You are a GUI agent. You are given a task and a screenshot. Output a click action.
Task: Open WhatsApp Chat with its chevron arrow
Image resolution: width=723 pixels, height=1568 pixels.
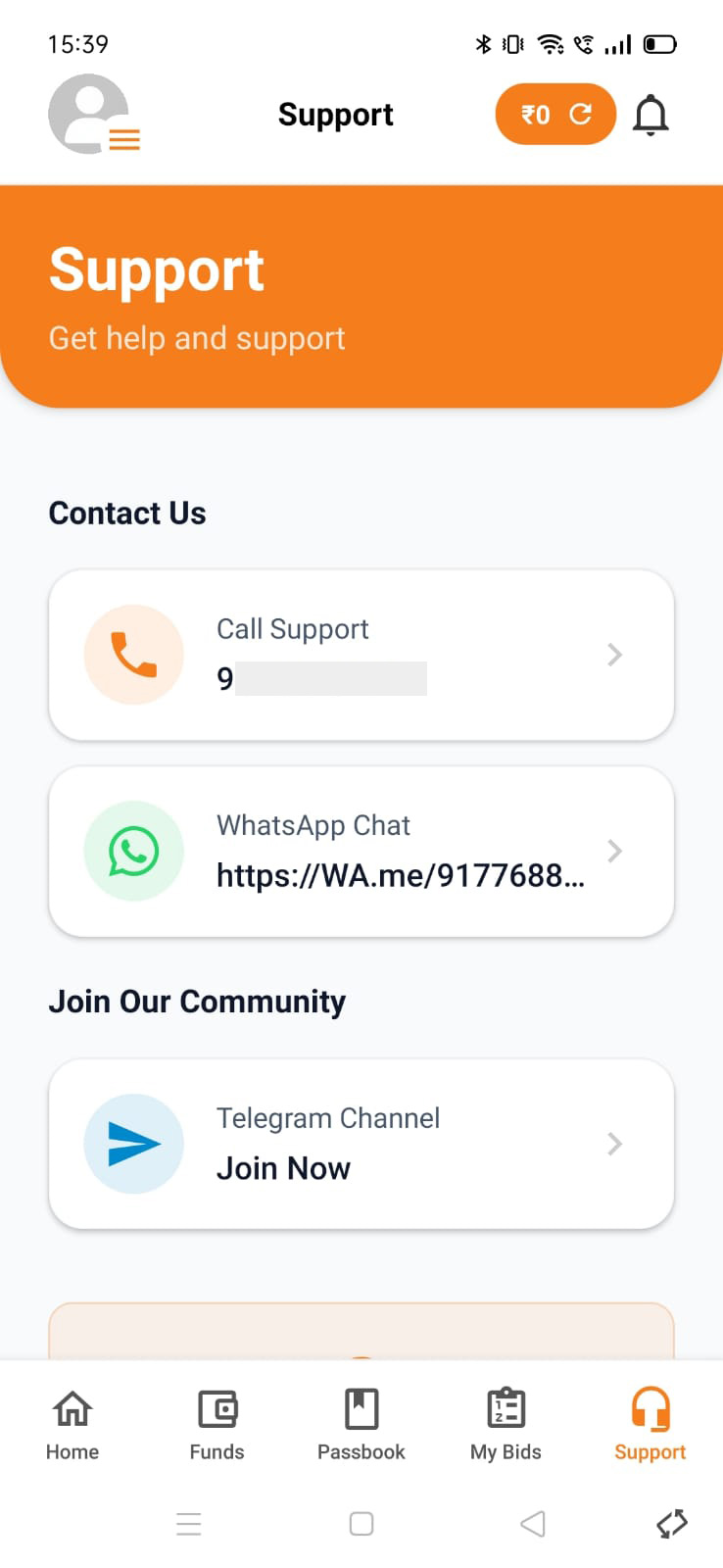pyautogui.click(x=614, y=851)
